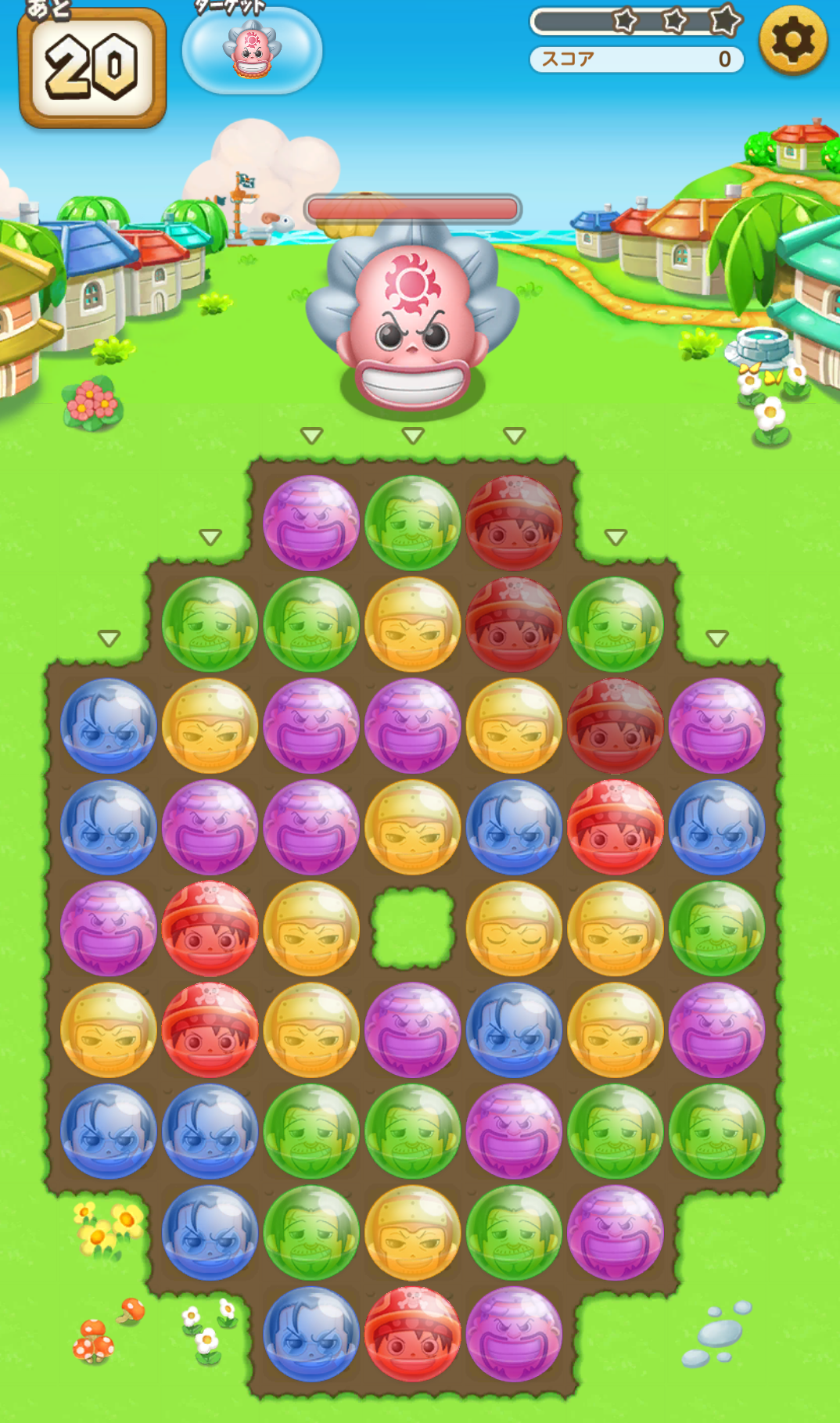Tap the yellow bubble with closed eyes

(x=514, y=929)
